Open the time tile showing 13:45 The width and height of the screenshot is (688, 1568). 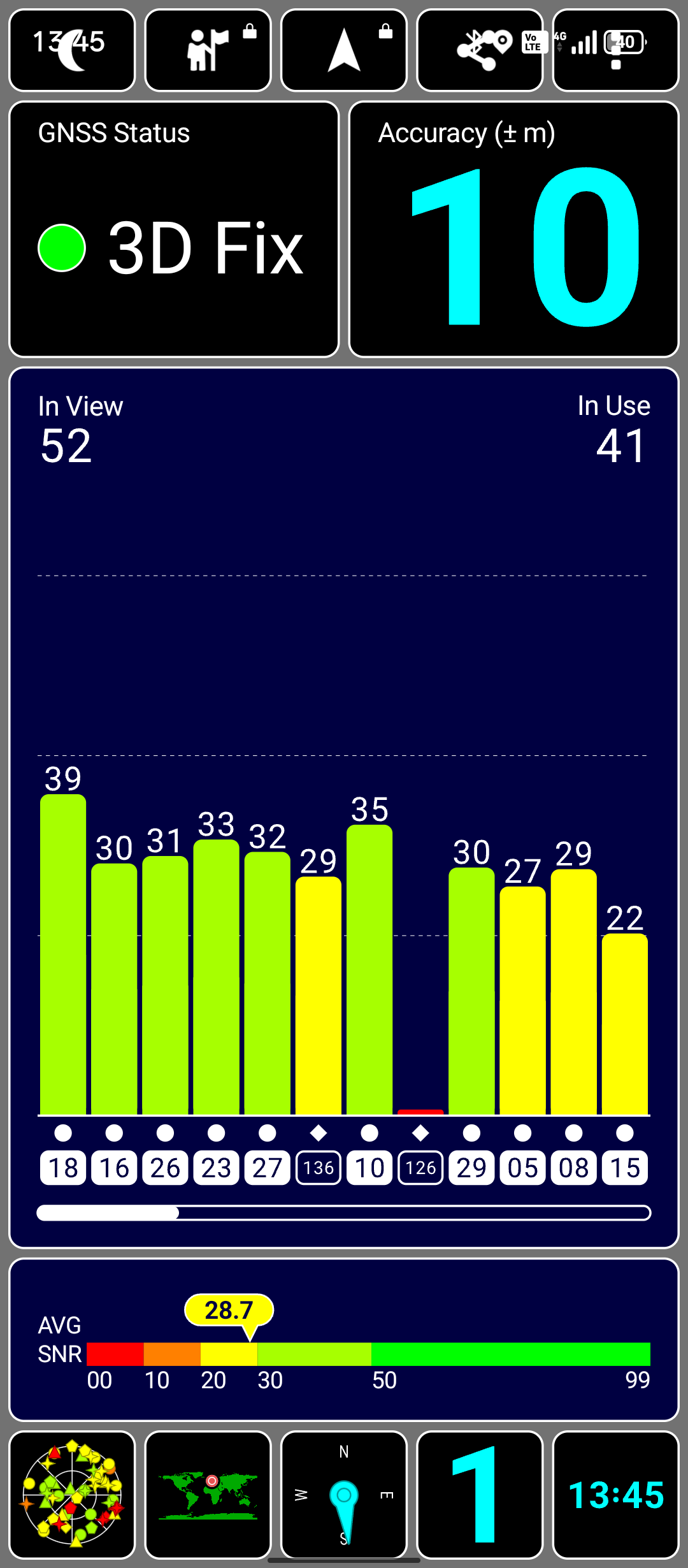pyautogui.click(x=615, y=1494)
